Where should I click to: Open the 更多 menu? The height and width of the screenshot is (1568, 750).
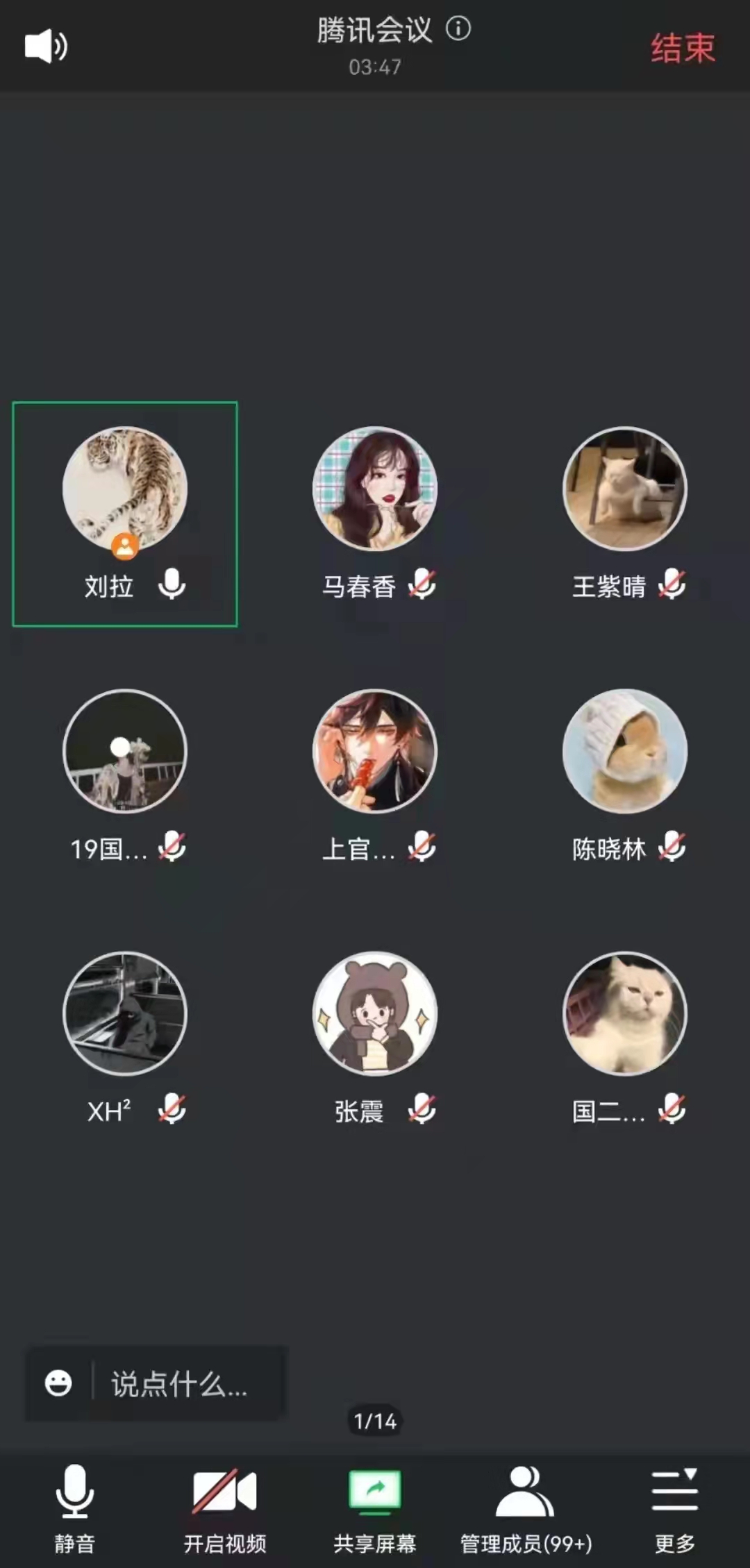(675, 1508)
